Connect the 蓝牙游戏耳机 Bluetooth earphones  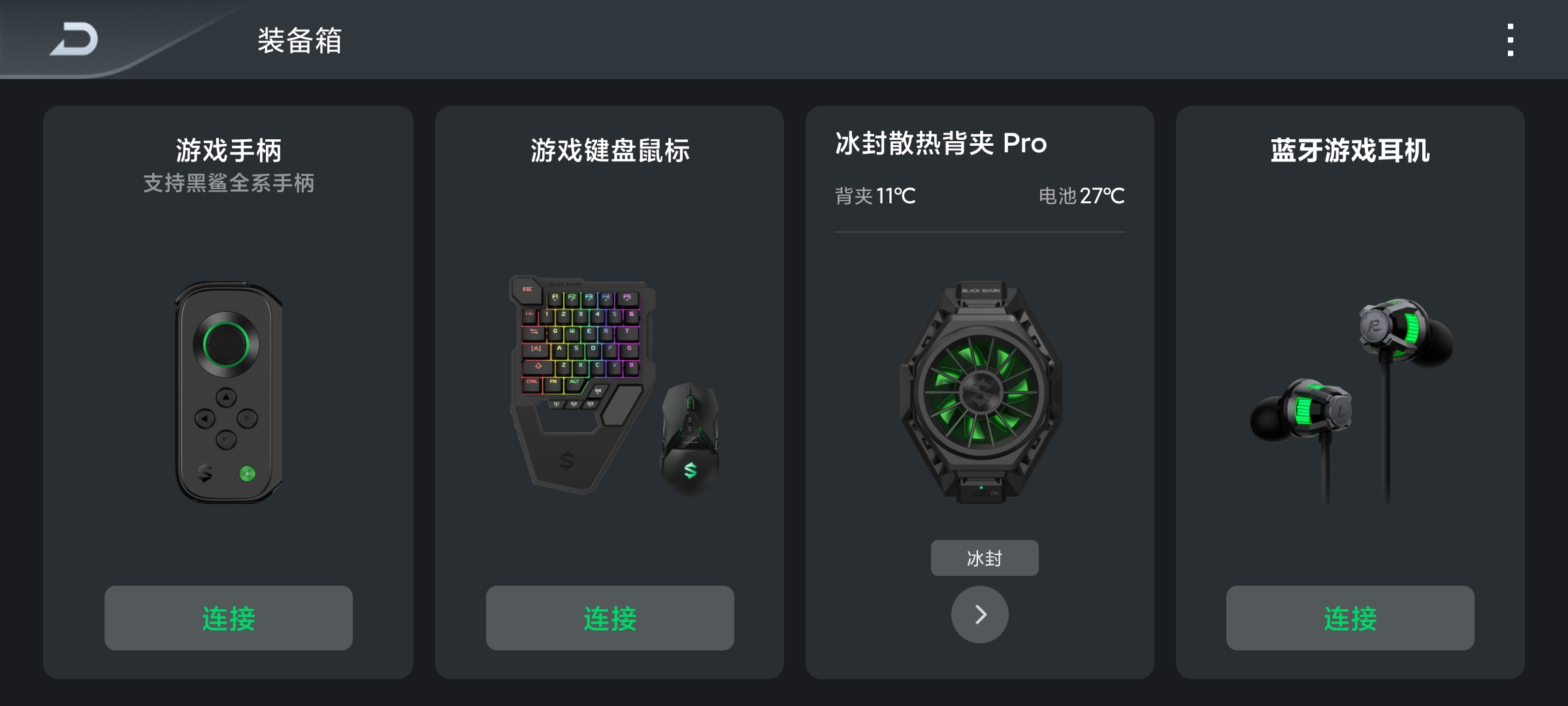(x=1350, y=618)
